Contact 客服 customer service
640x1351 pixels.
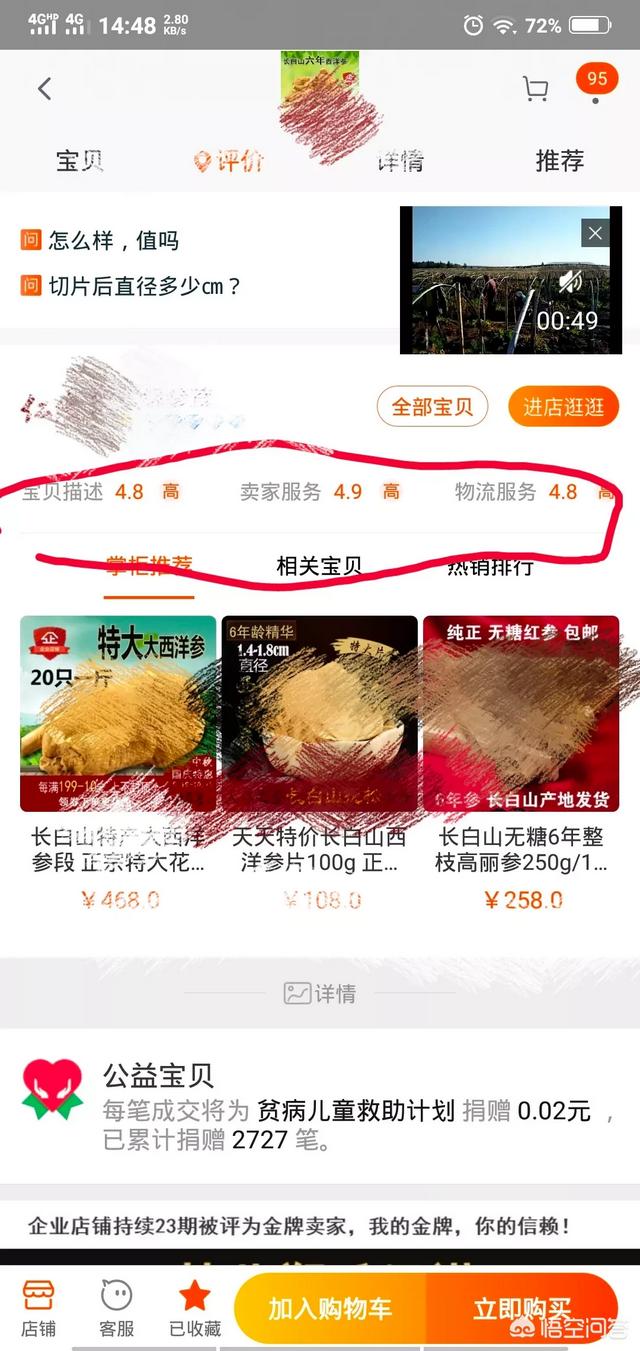point(116,1306)
